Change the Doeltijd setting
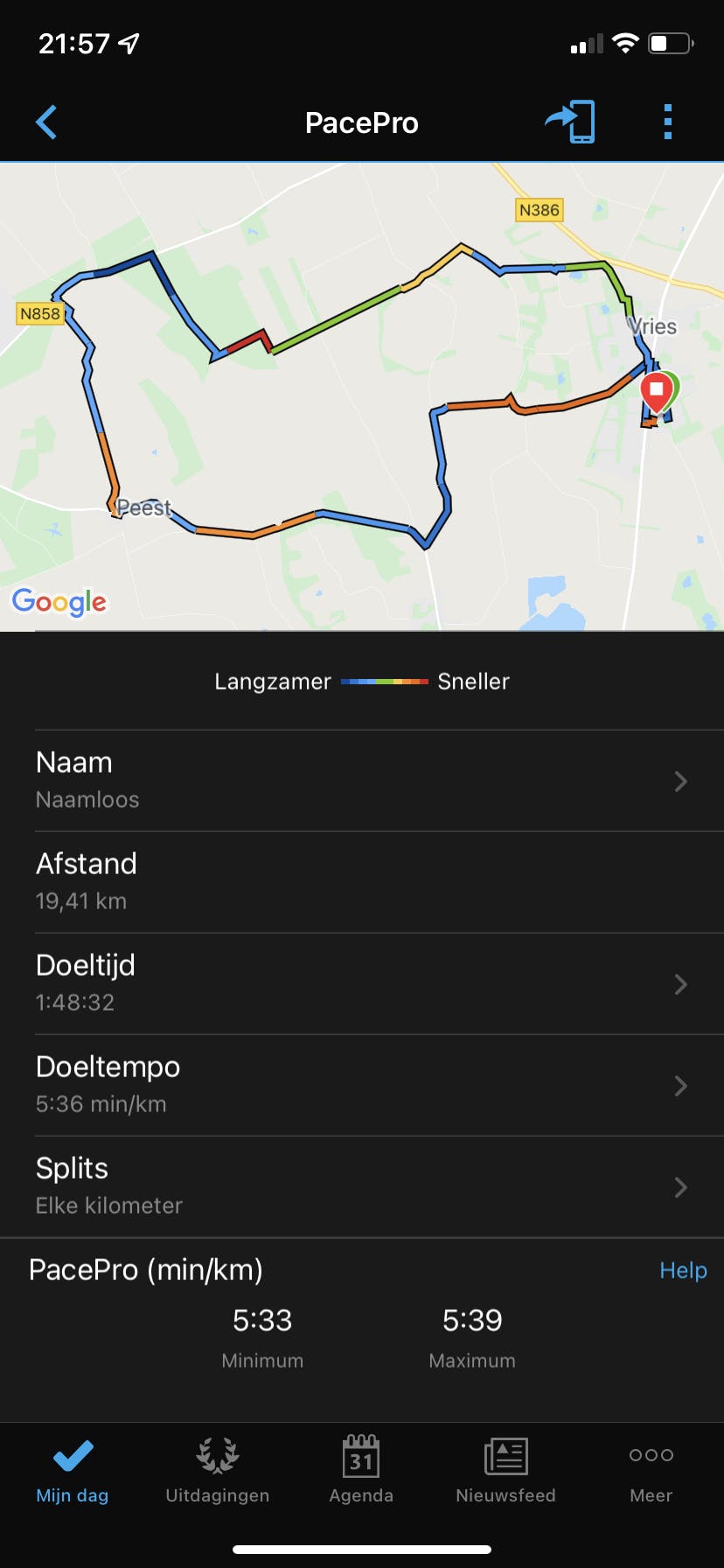This screenshot has height=1568, width=724. [x=362, y=983]
